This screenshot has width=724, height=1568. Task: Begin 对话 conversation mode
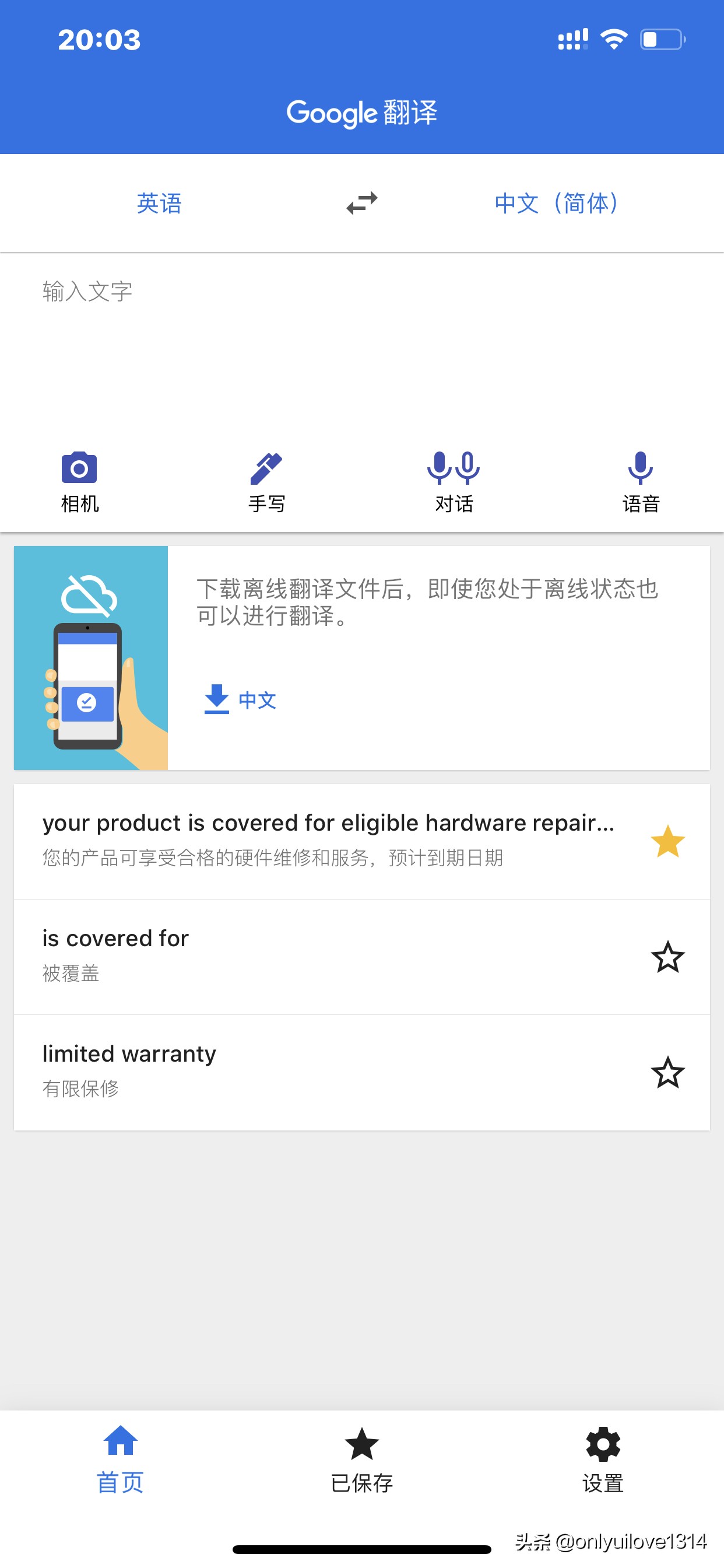[454, 481]
